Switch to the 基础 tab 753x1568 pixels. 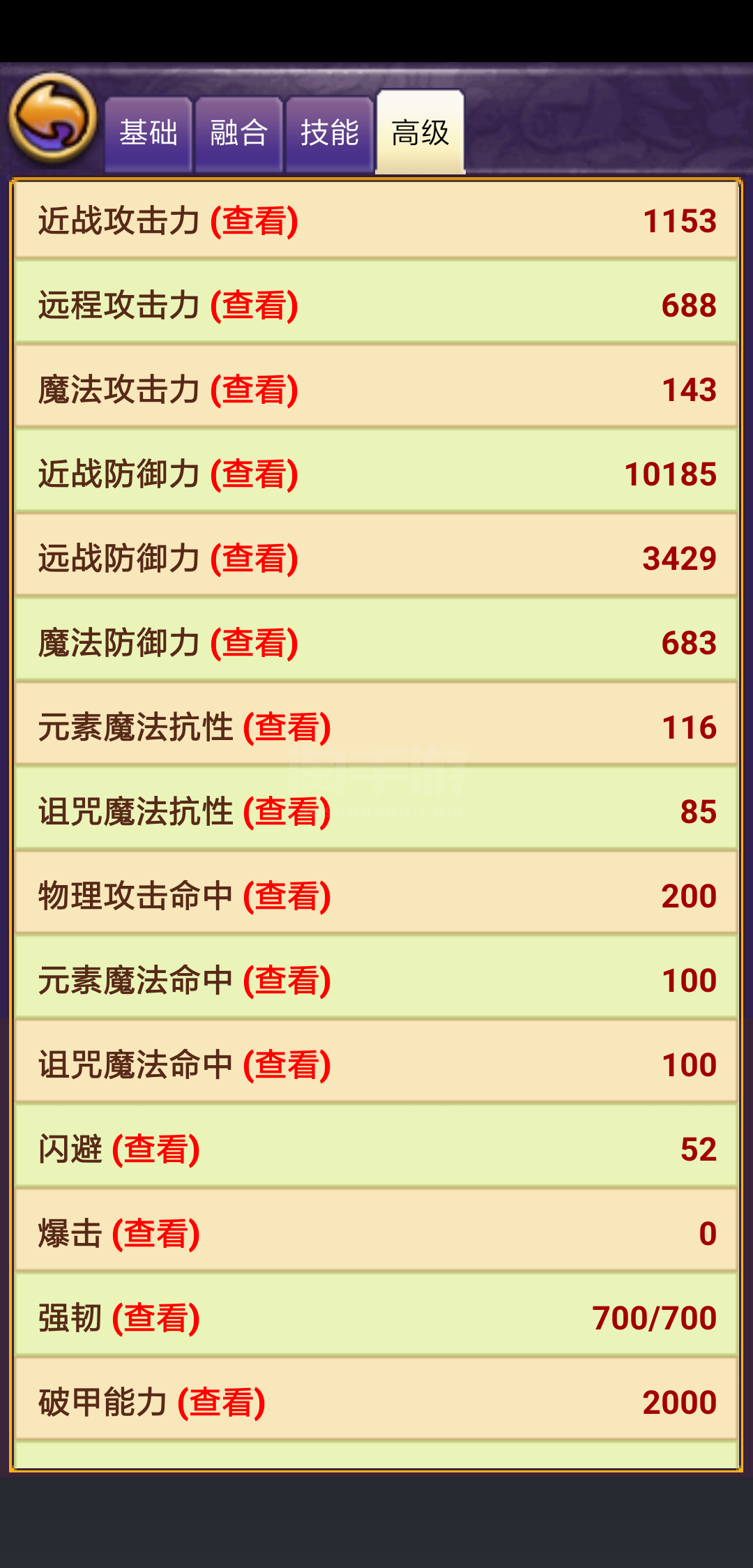(149, 134)
